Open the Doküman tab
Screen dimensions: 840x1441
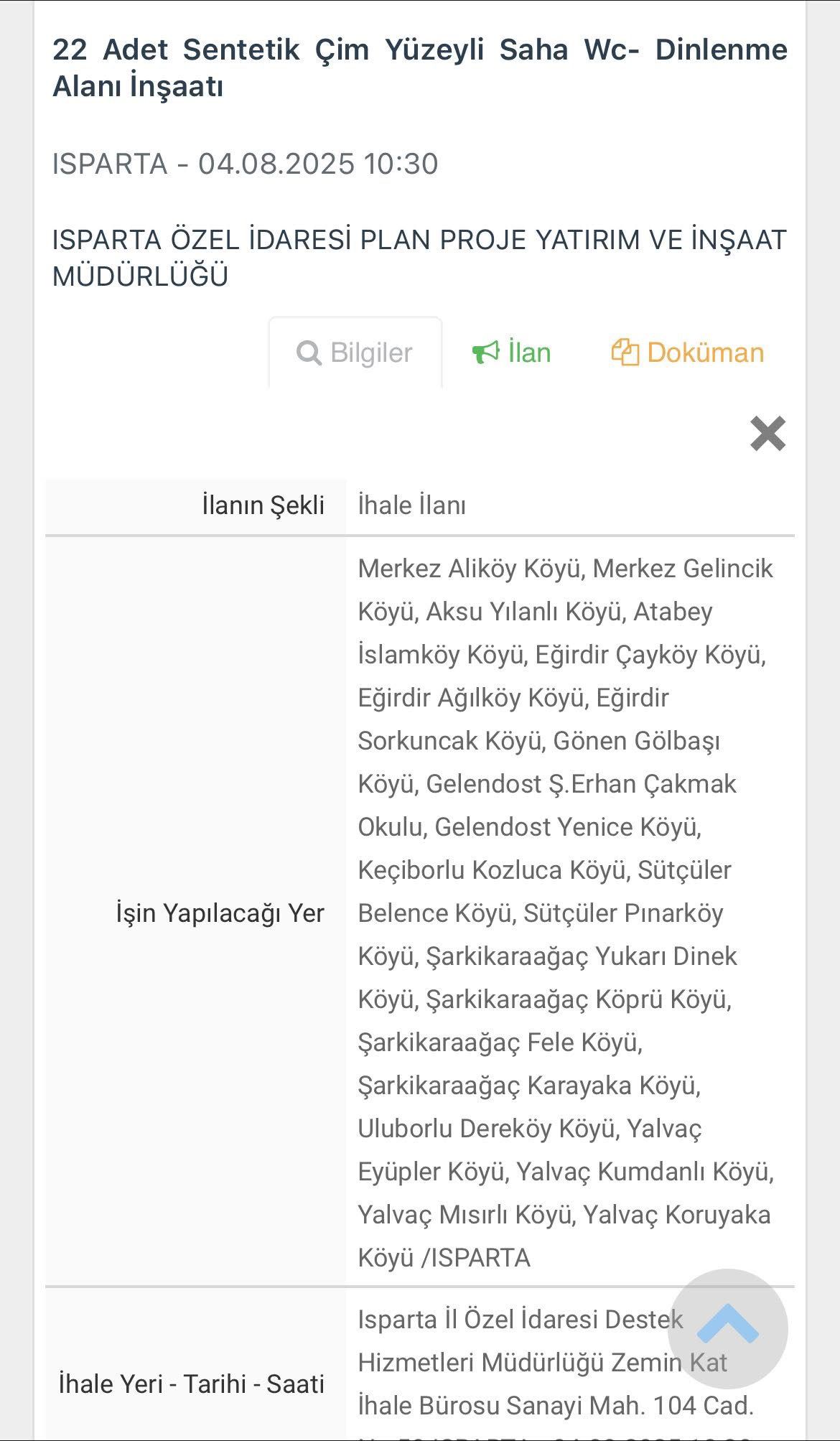click(x=688, y=353)
